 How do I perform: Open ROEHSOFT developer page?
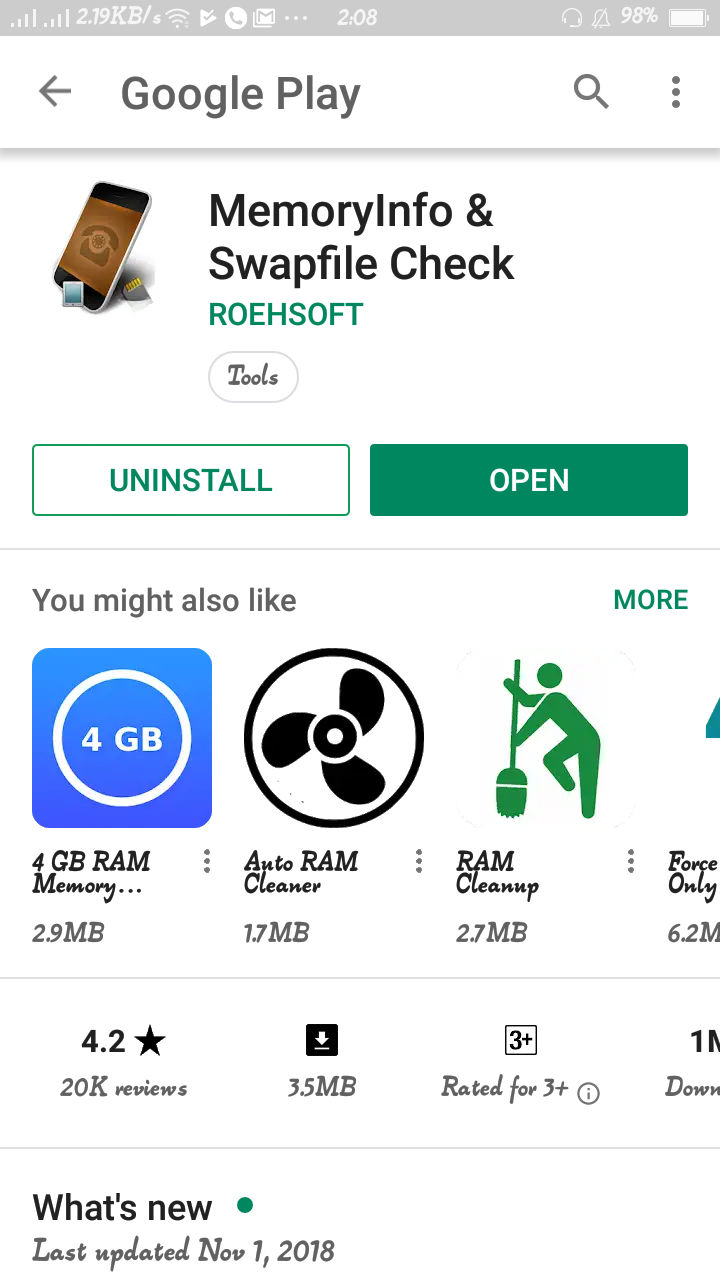(285, 315)
